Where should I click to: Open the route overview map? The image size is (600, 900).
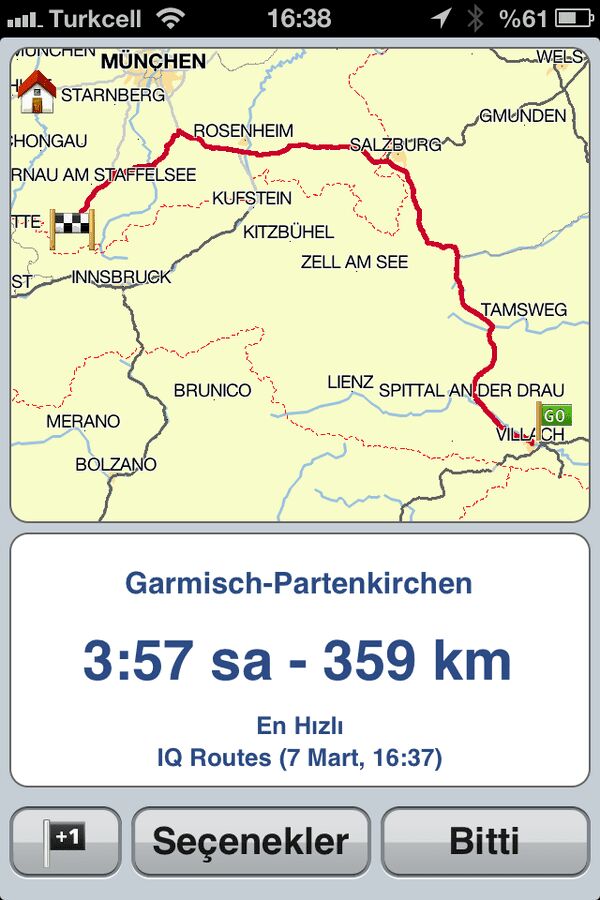(x=300, y=285)
